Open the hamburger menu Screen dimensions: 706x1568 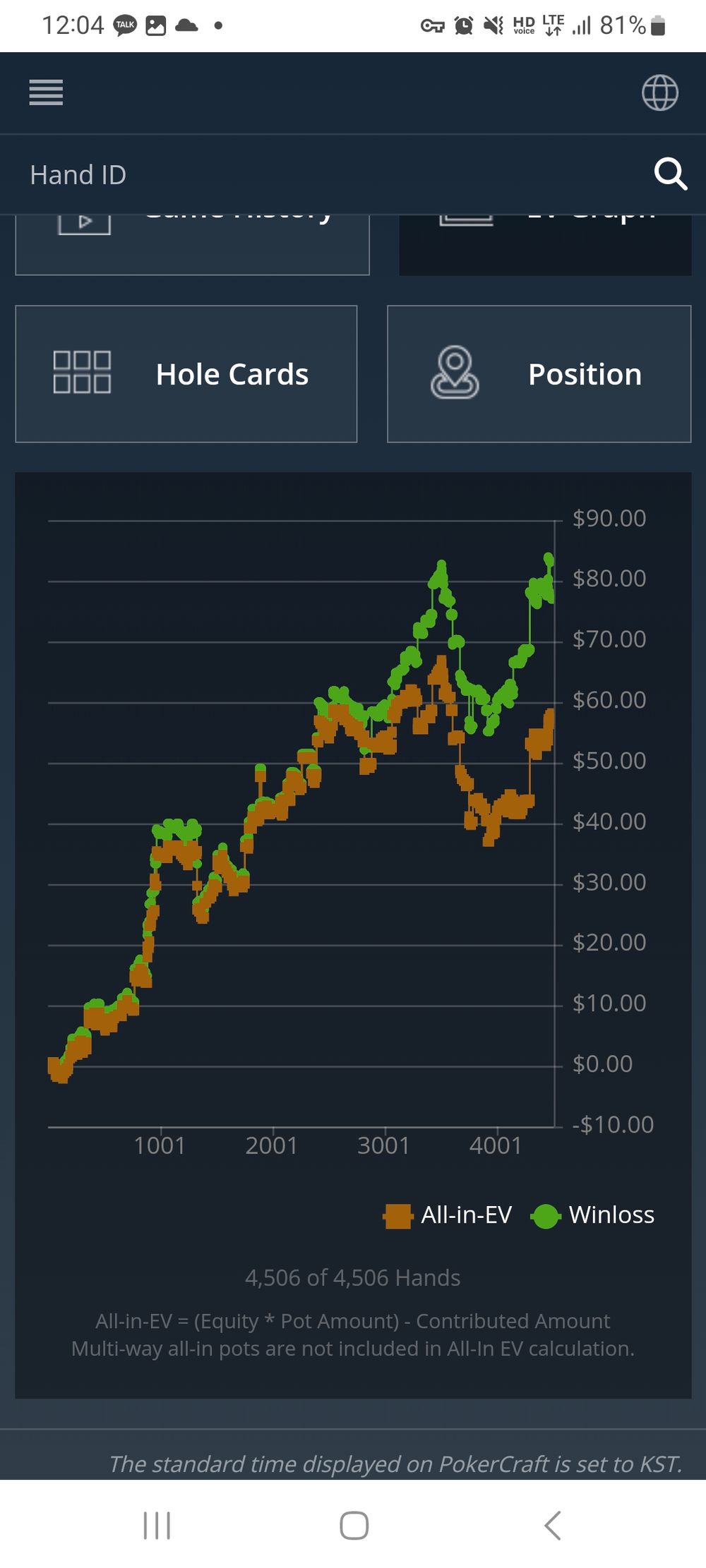[x=46, y=92]
